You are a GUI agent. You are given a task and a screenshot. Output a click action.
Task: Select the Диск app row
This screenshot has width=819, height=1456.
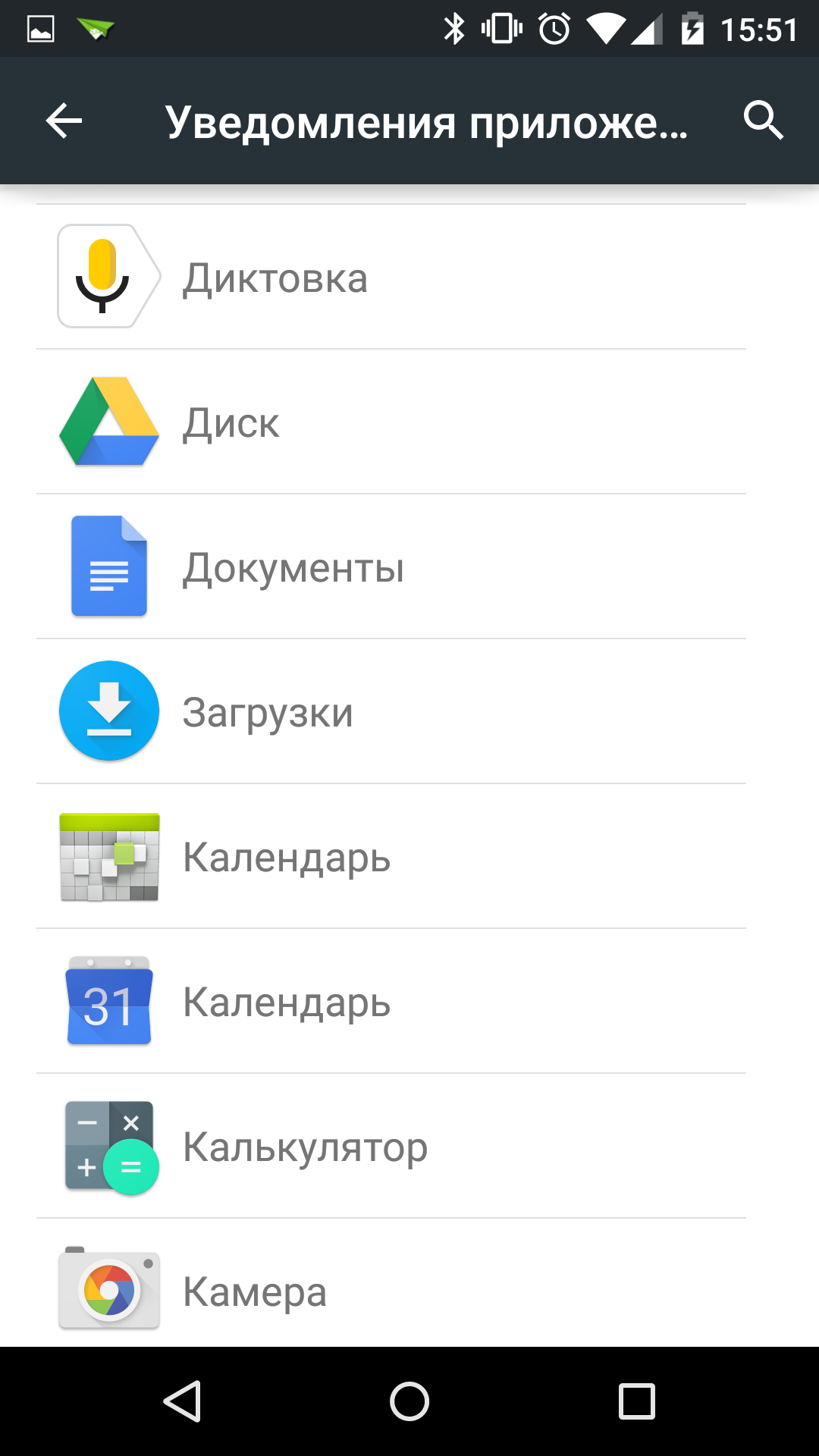[391, 422]
